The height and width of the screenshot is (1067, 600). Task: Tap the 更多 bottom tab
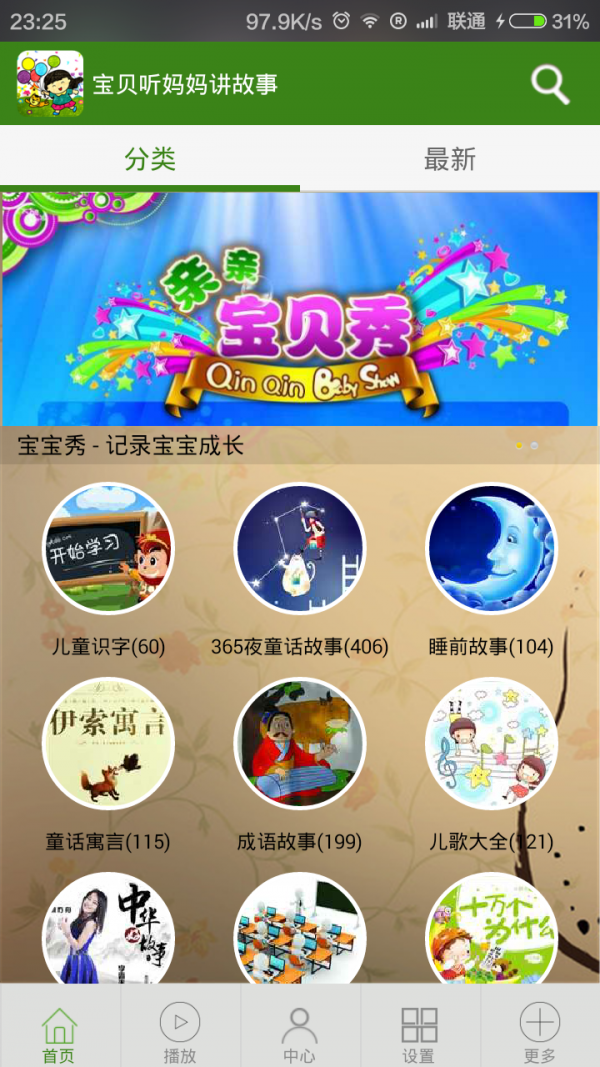point(539,1034)
